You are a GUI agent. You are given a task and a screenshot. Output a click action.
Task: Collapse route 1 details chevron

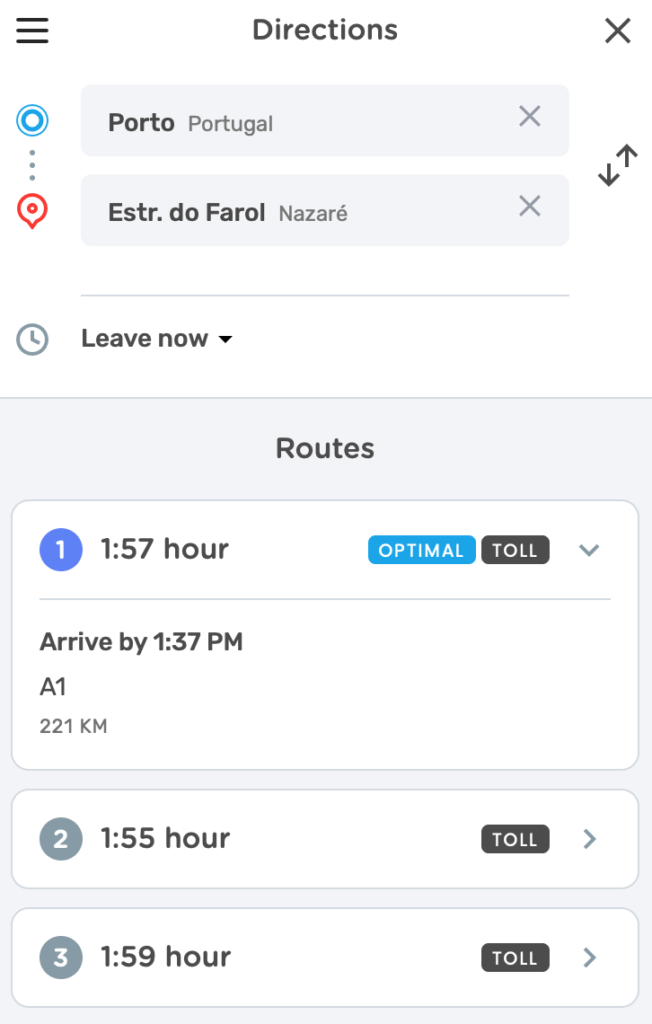coord(589,550)
